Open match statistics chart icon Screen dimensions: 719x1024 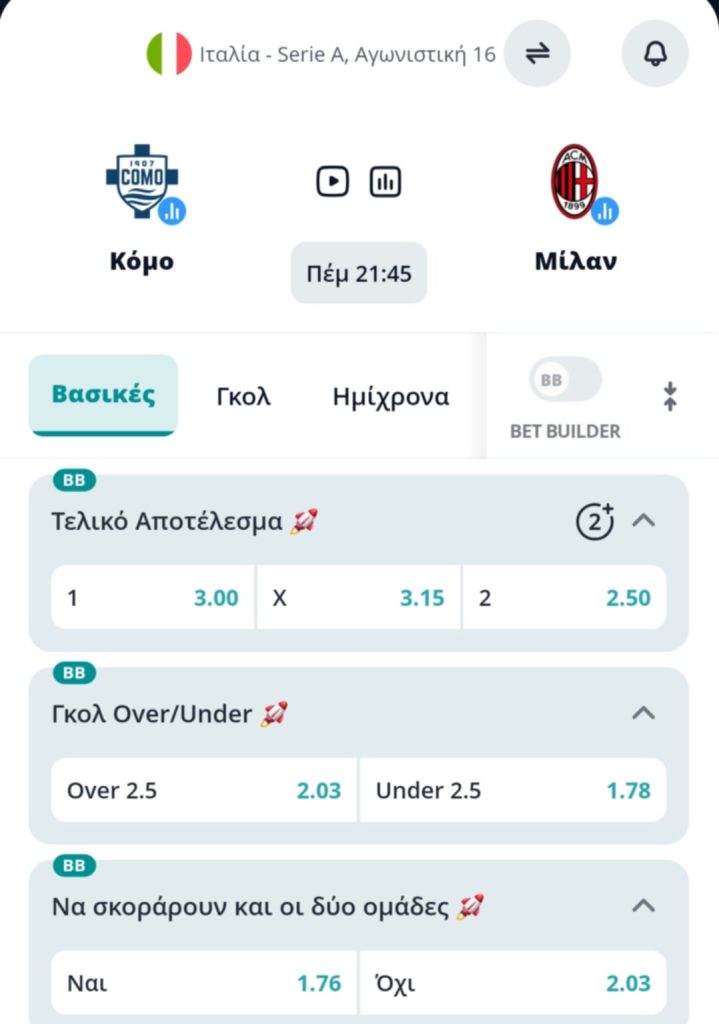(385, 182)
